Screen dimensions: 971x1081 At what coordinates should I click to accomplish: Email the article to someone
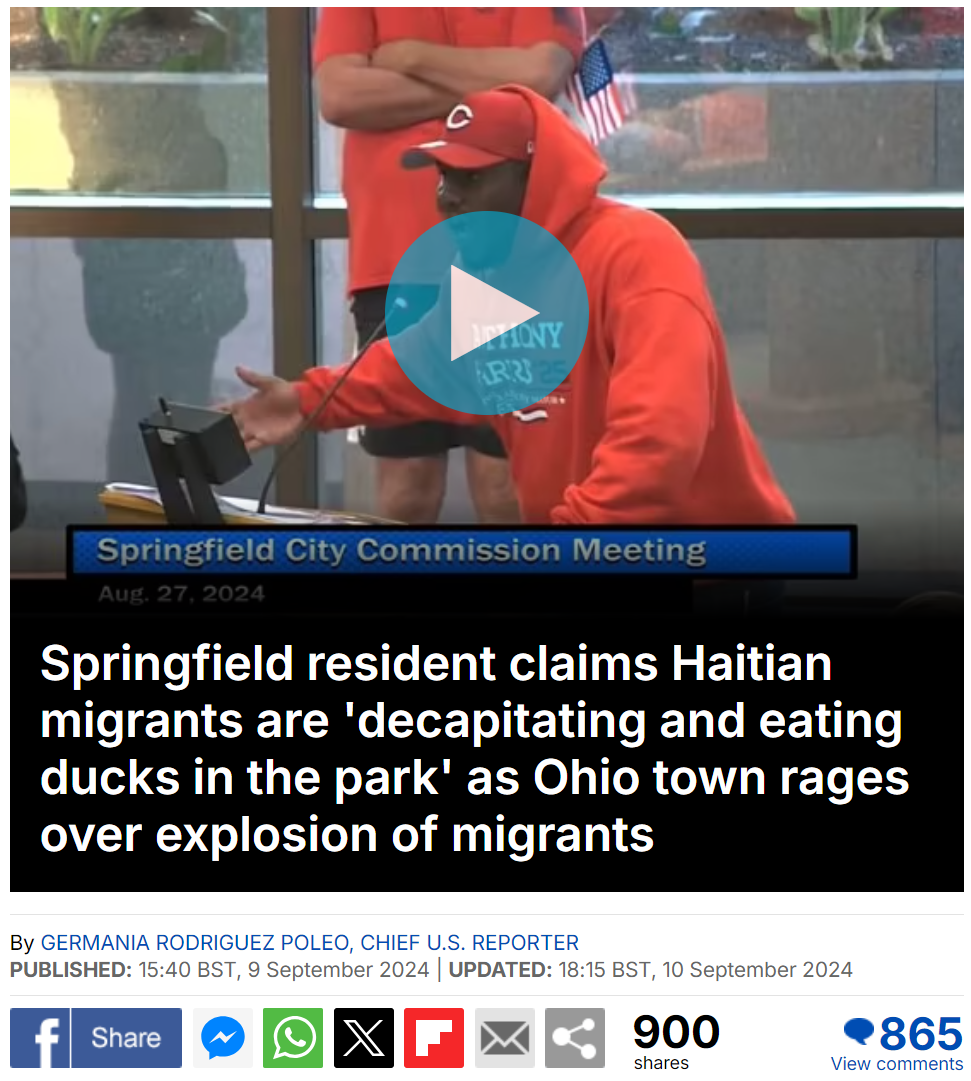(504, 1038)
